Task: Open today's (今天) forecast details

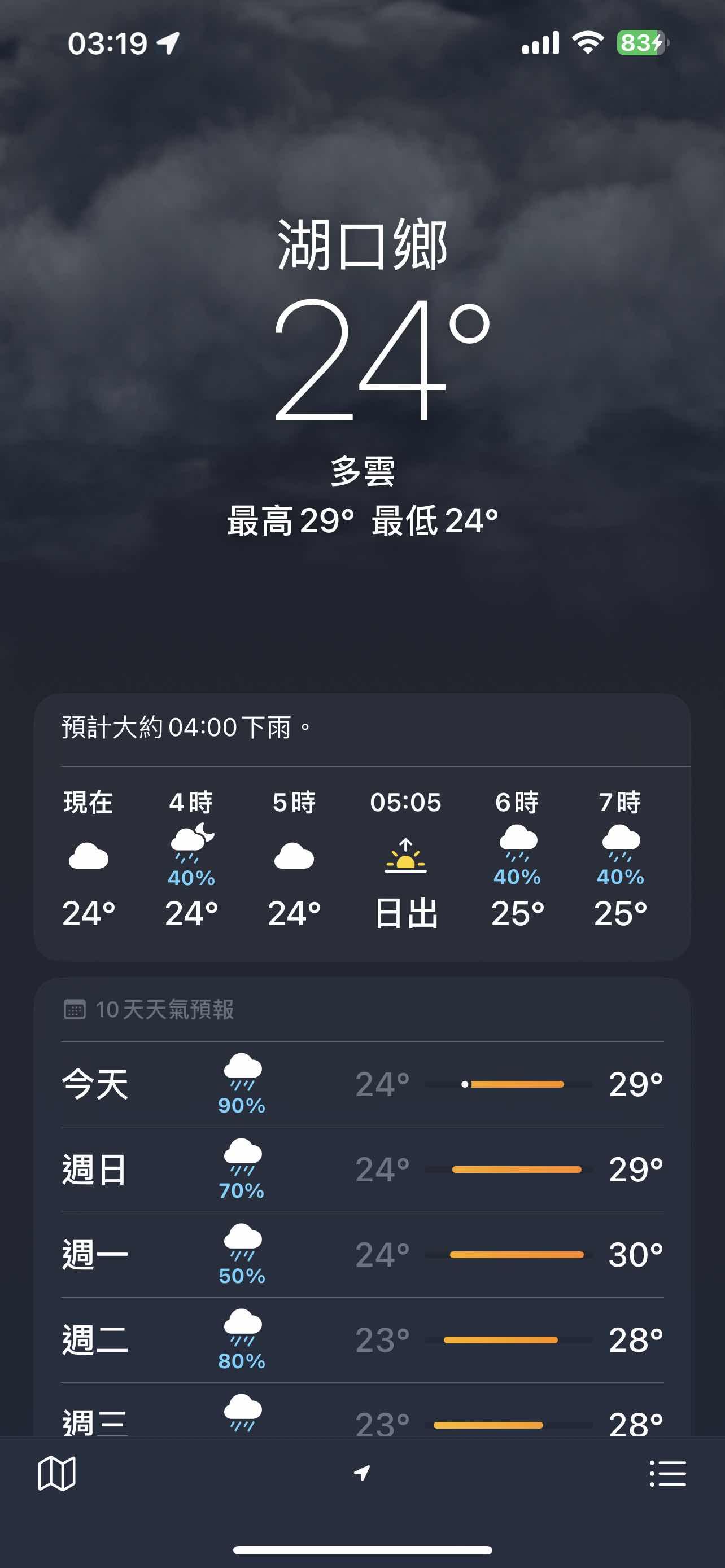Action: coord(362,1084)
